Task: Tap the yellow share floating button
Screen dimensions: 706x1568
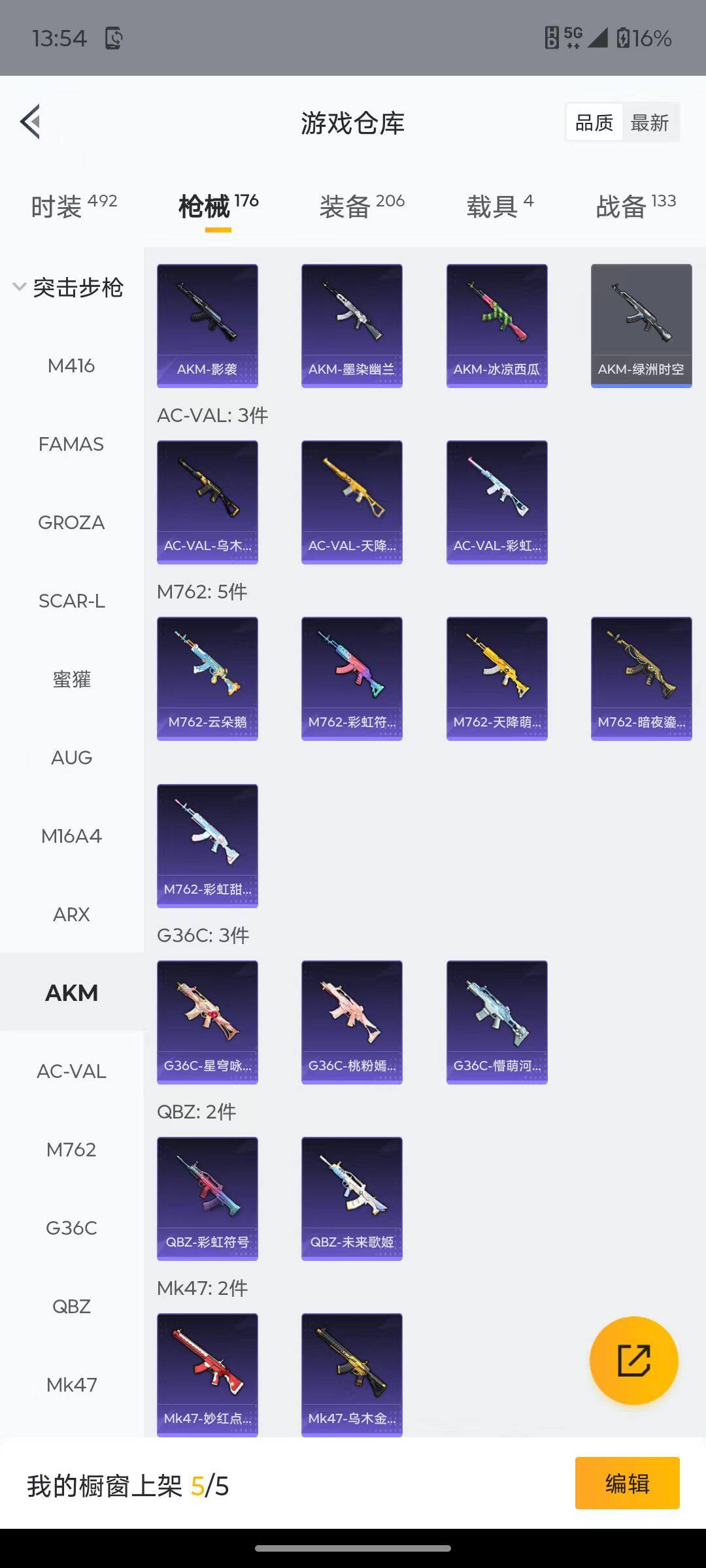Action: [633, 1360]
